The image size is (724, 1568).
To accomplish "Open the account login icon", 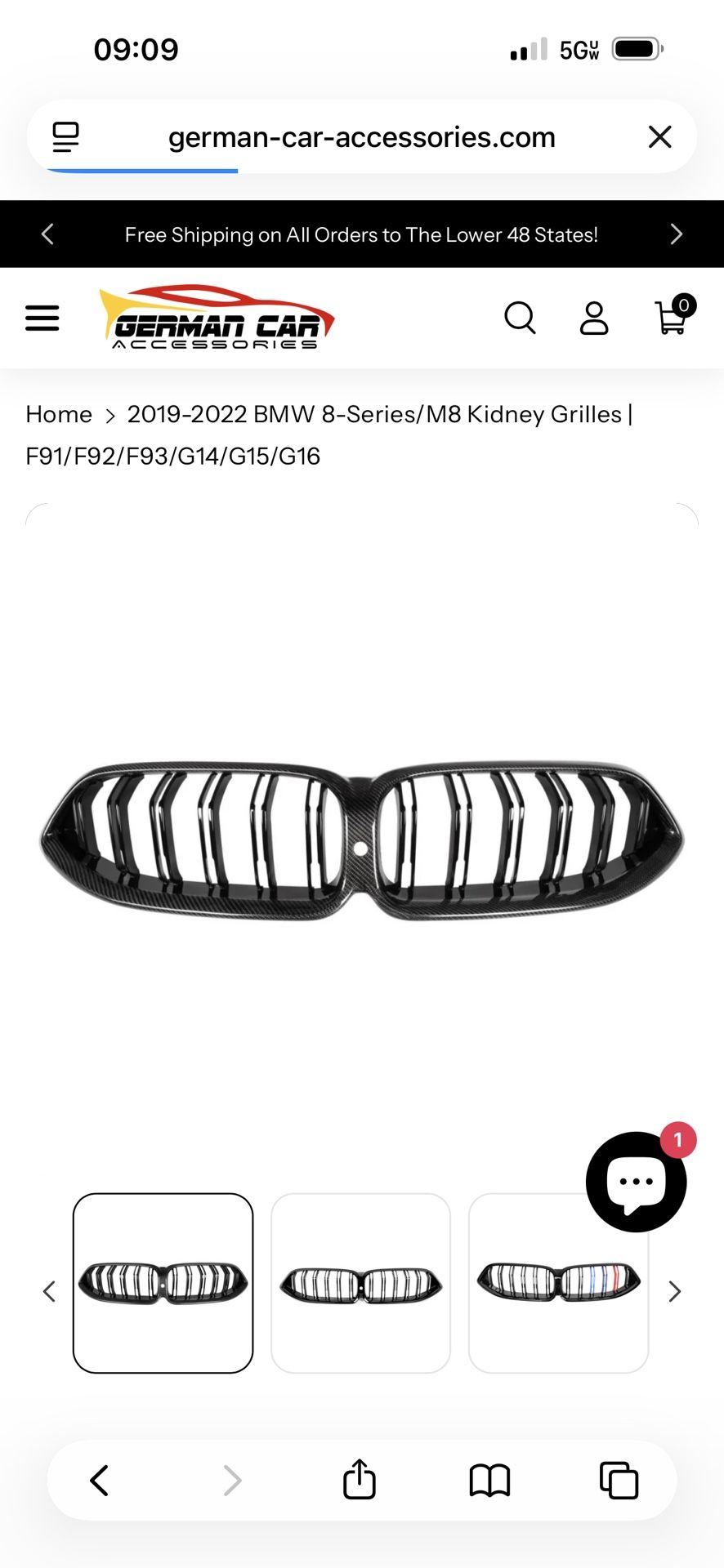I will (595, 318).
